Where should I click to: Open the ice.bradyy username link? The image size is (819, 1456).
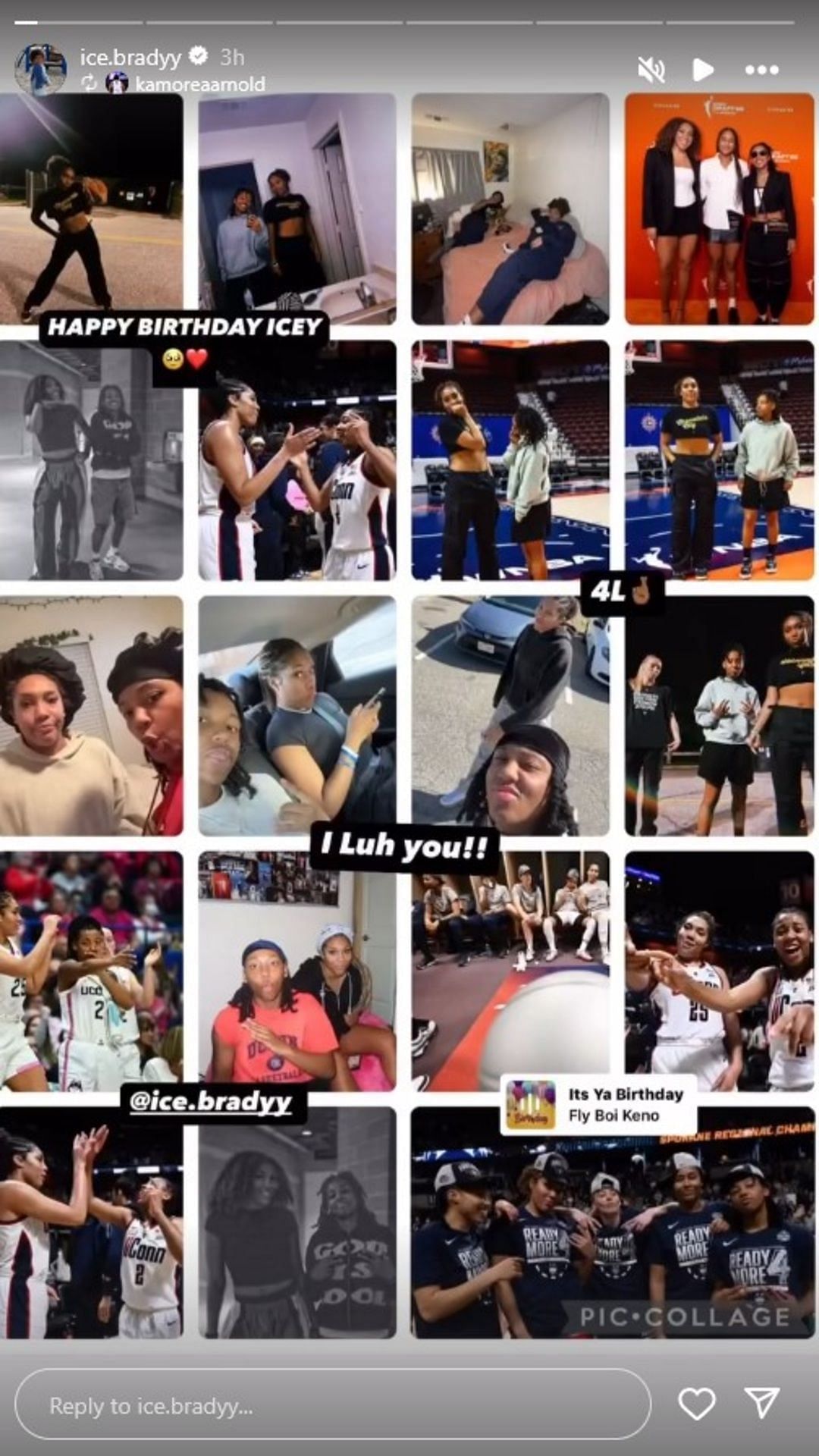tap(130, 57)
